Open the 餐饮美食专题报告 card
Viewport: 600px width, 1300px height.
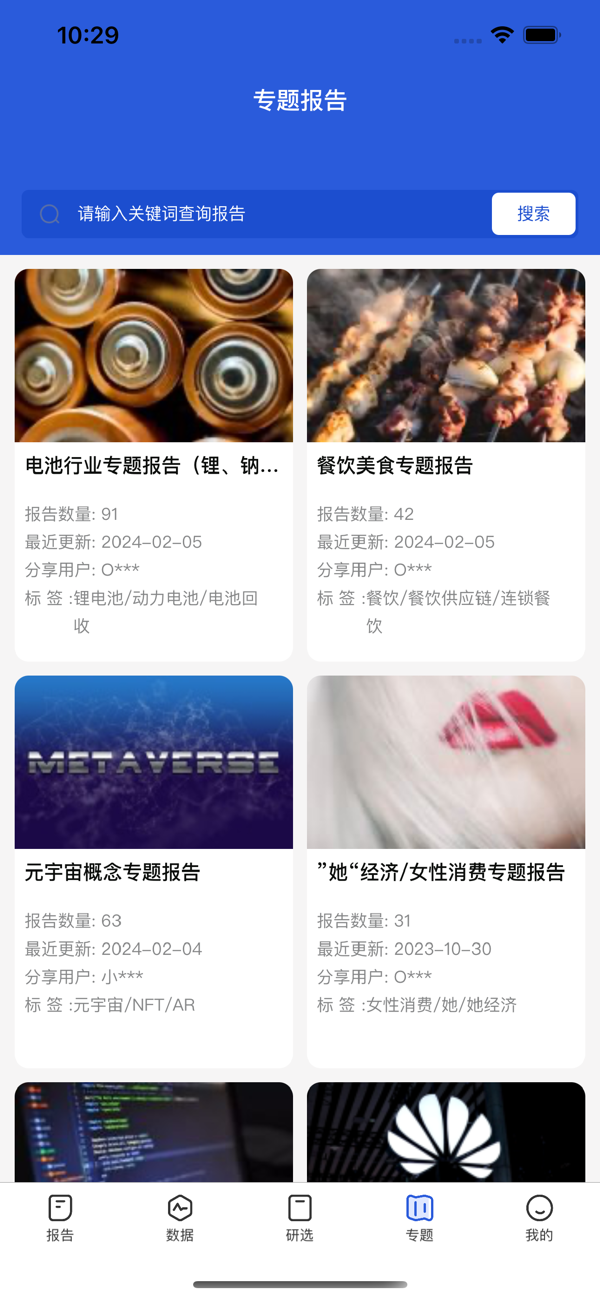446,465
